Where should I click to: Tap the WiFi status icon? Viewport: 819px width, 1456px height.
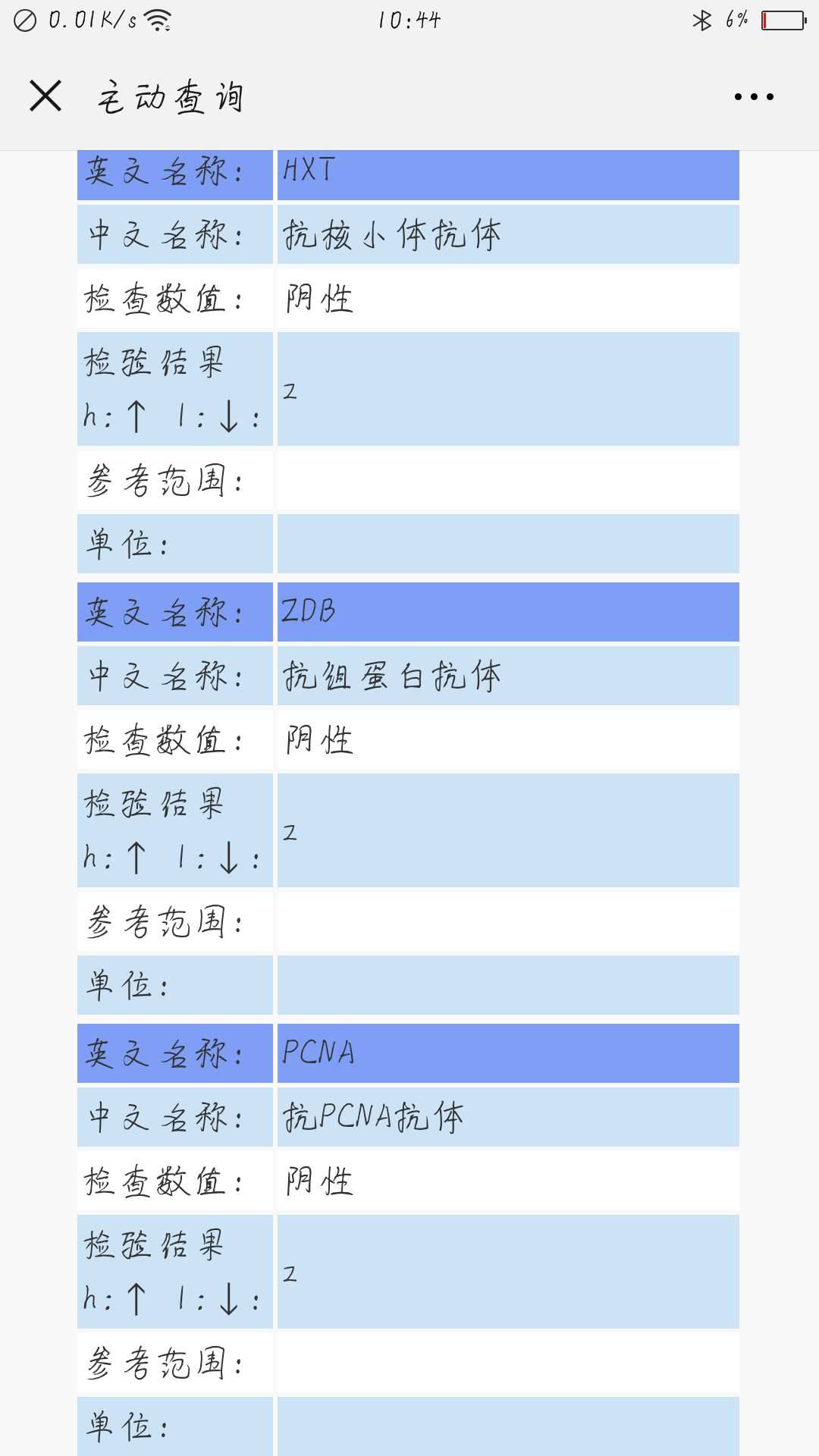click(158, 20)
